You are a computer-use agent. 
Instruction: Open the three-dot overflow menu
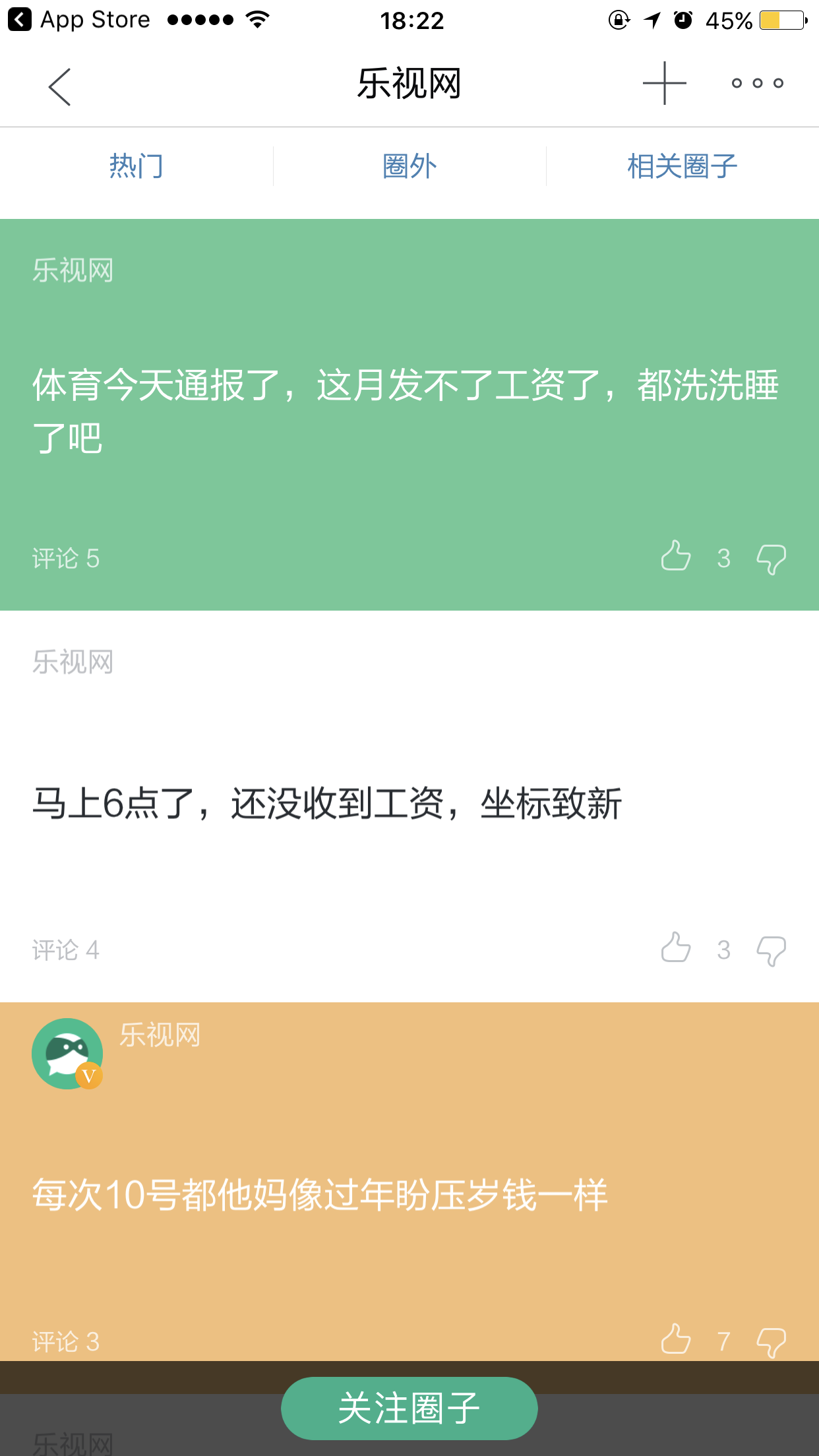[x=757, y=83]
